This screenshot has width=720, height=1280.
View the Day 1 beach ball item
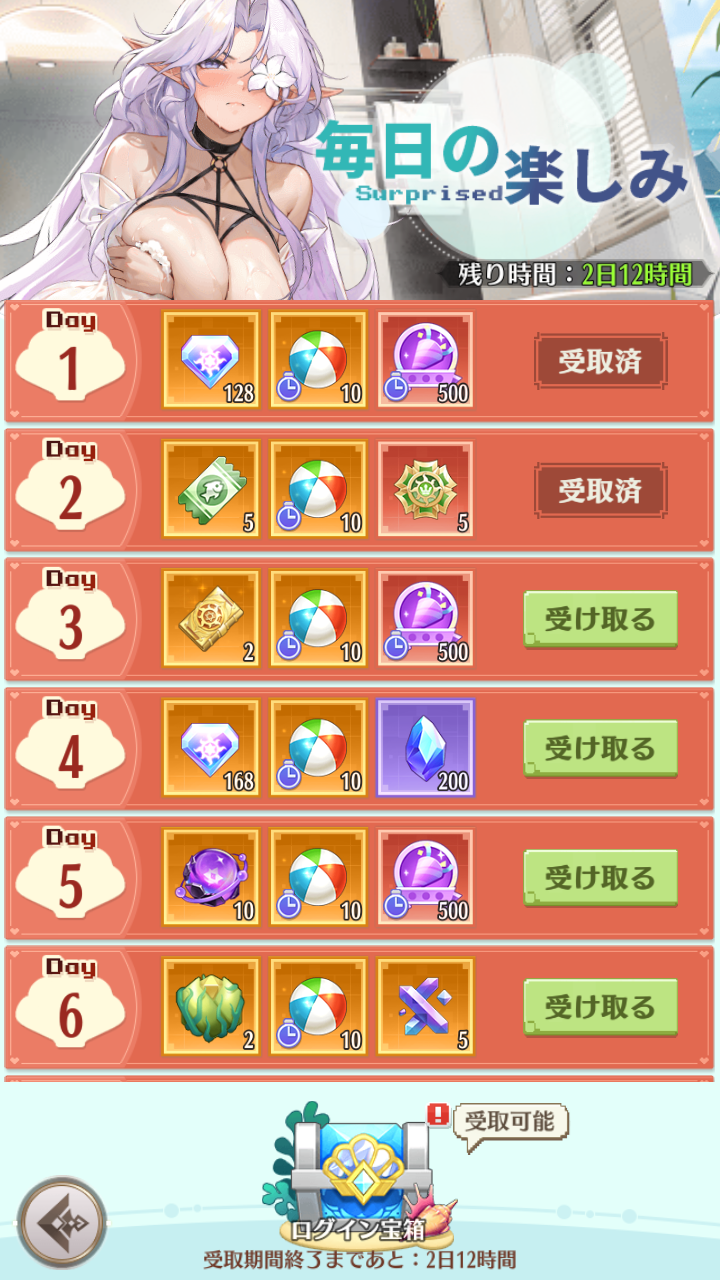pyautogui.click(x=319, y=360)
